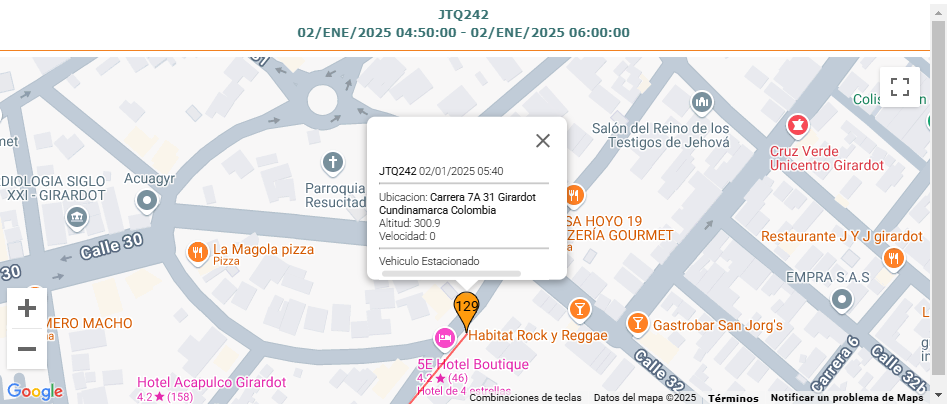
Task: Toggle fullscreen map view
Action: pos(899,86)
